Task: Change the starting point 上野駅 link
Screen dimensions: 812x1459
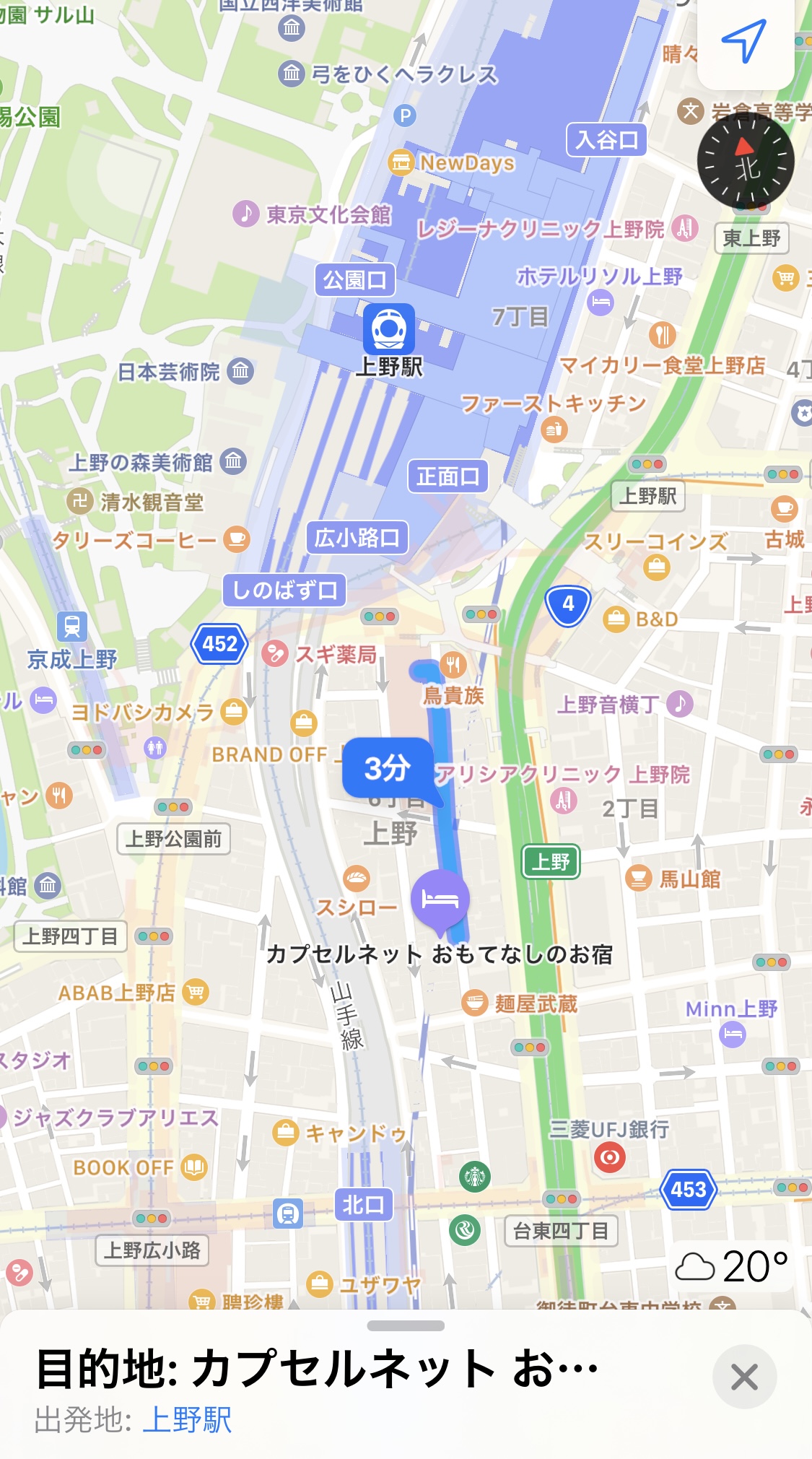Action: point(187,1419)
